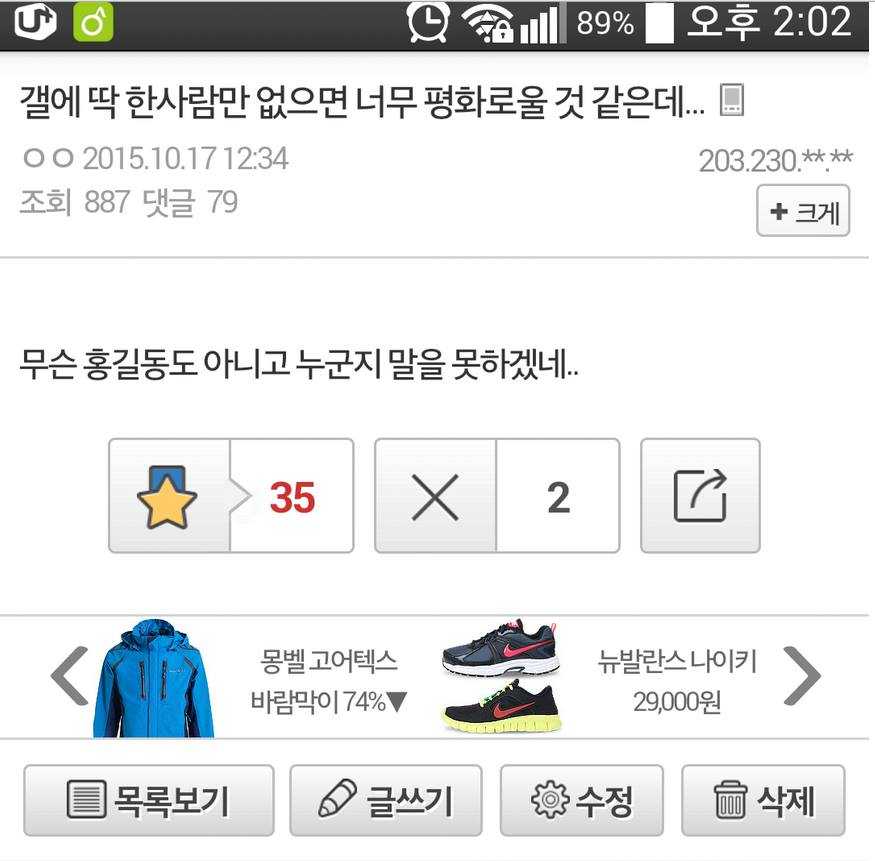The width and height of the screenshot is (875, 861).
Task: Downvote the post with the X button
Action: [436, 496]
